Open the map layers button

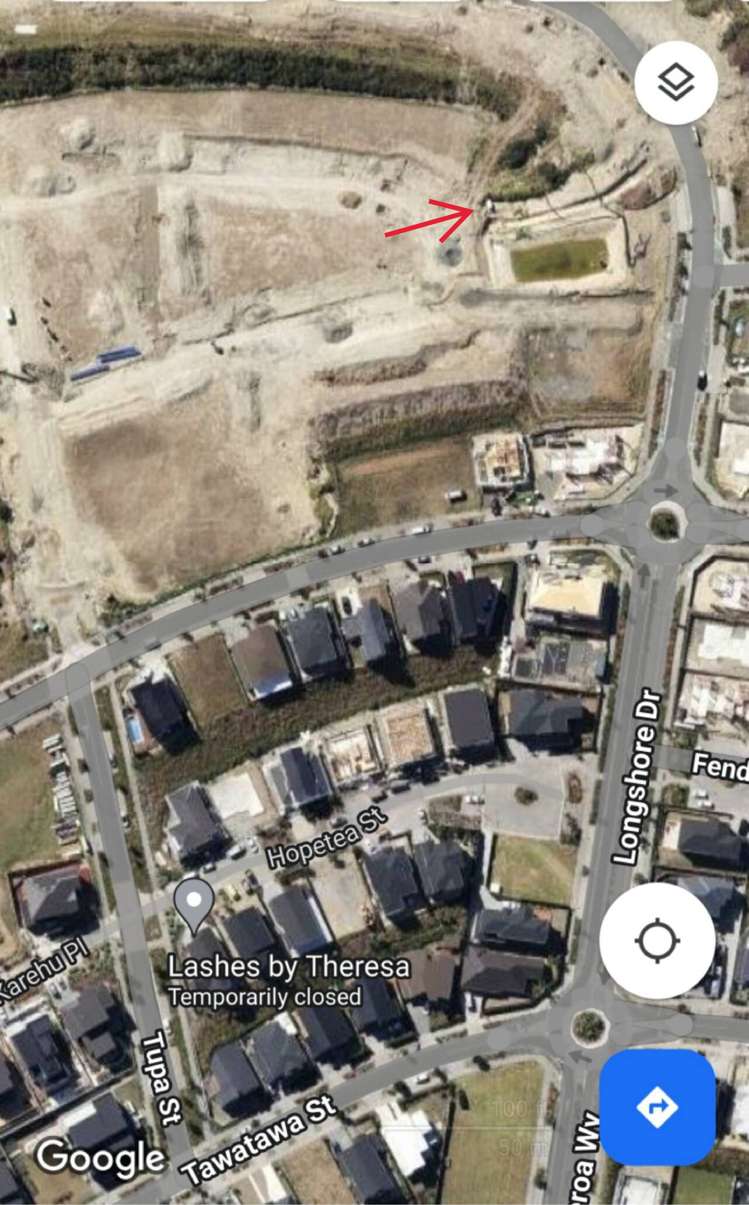click(x=675, y=83)
